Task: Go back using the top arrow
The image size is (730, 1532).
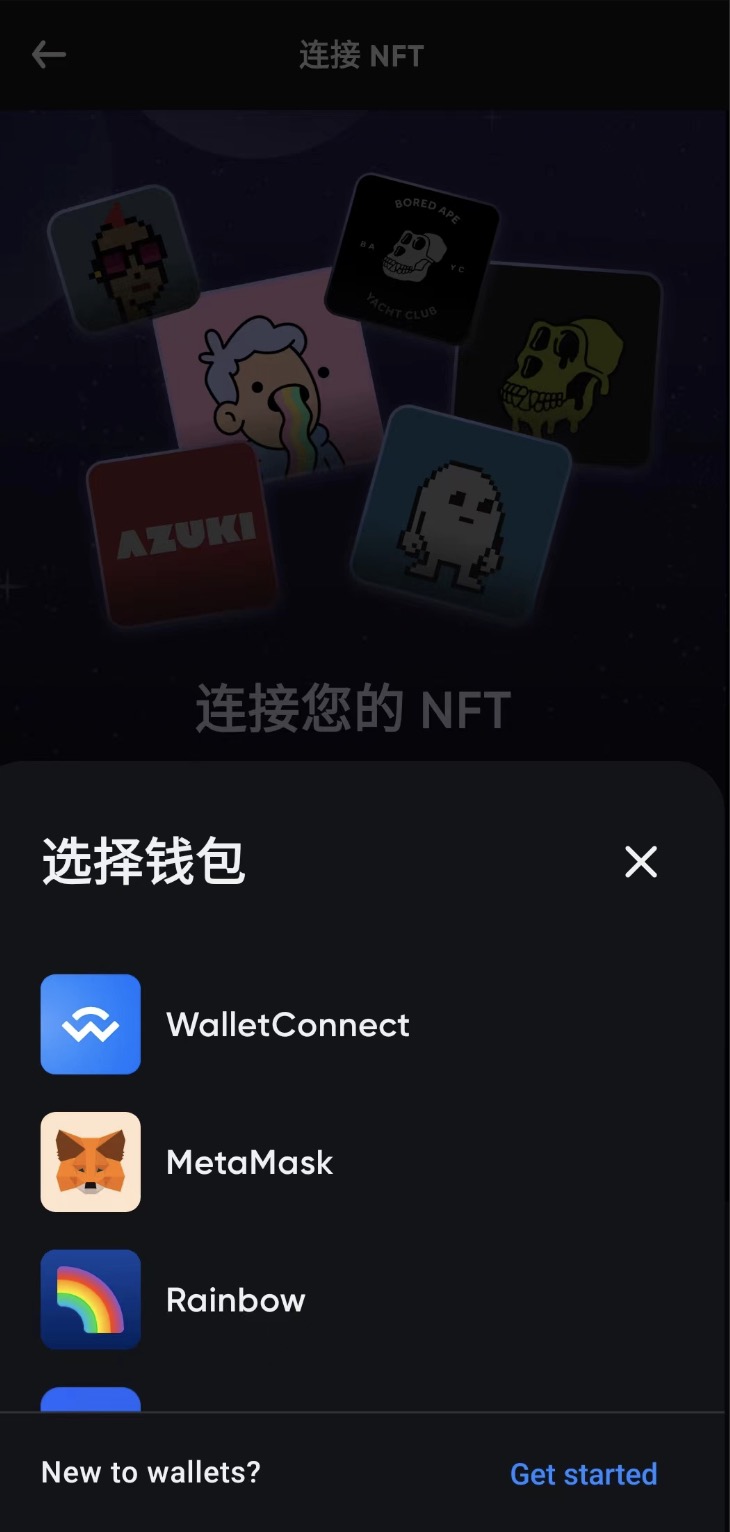Action: (48, 55)
